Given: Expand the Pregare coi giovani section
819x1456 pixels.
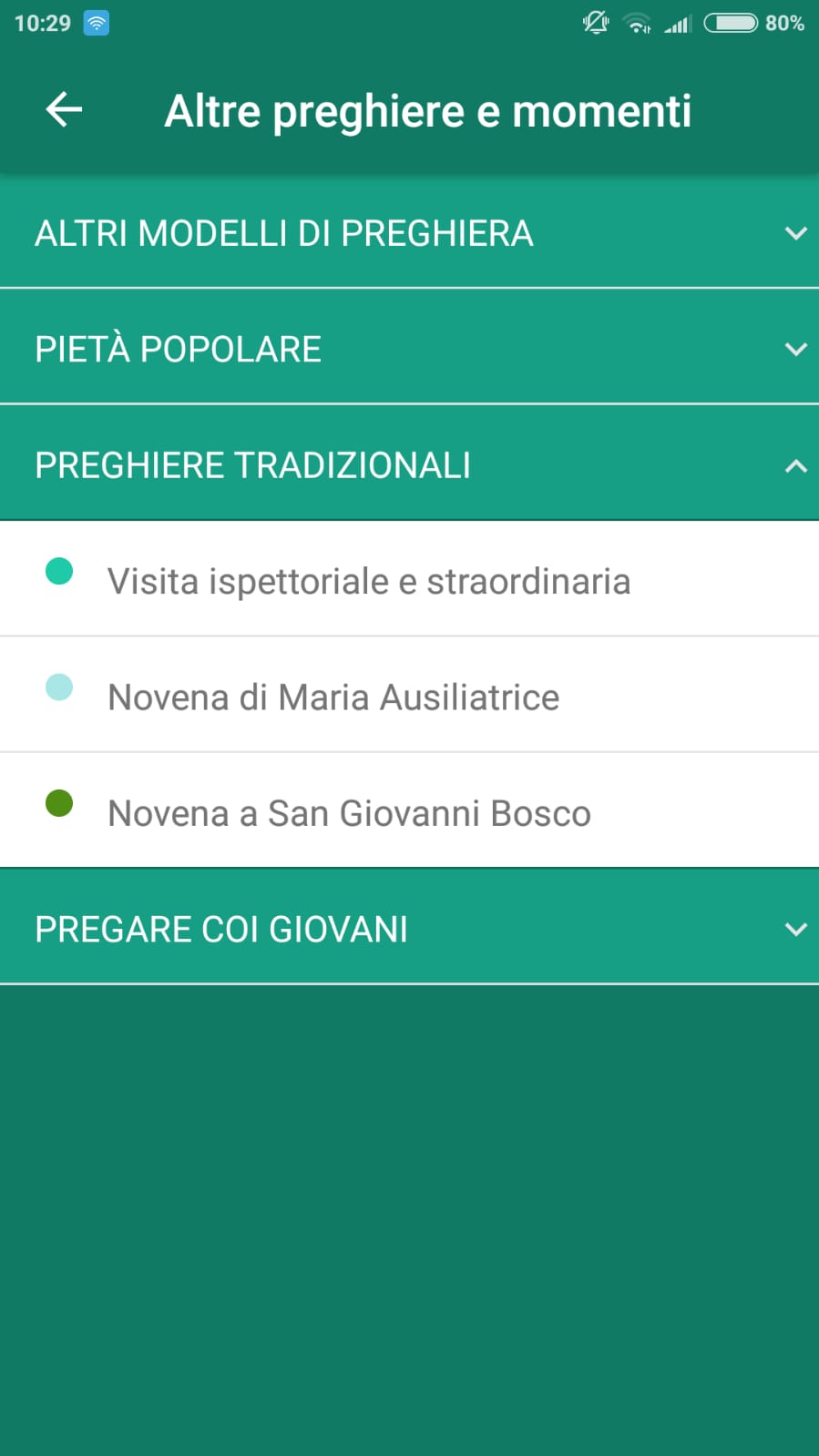Looking at the screenshot, I should click(409, 929).
